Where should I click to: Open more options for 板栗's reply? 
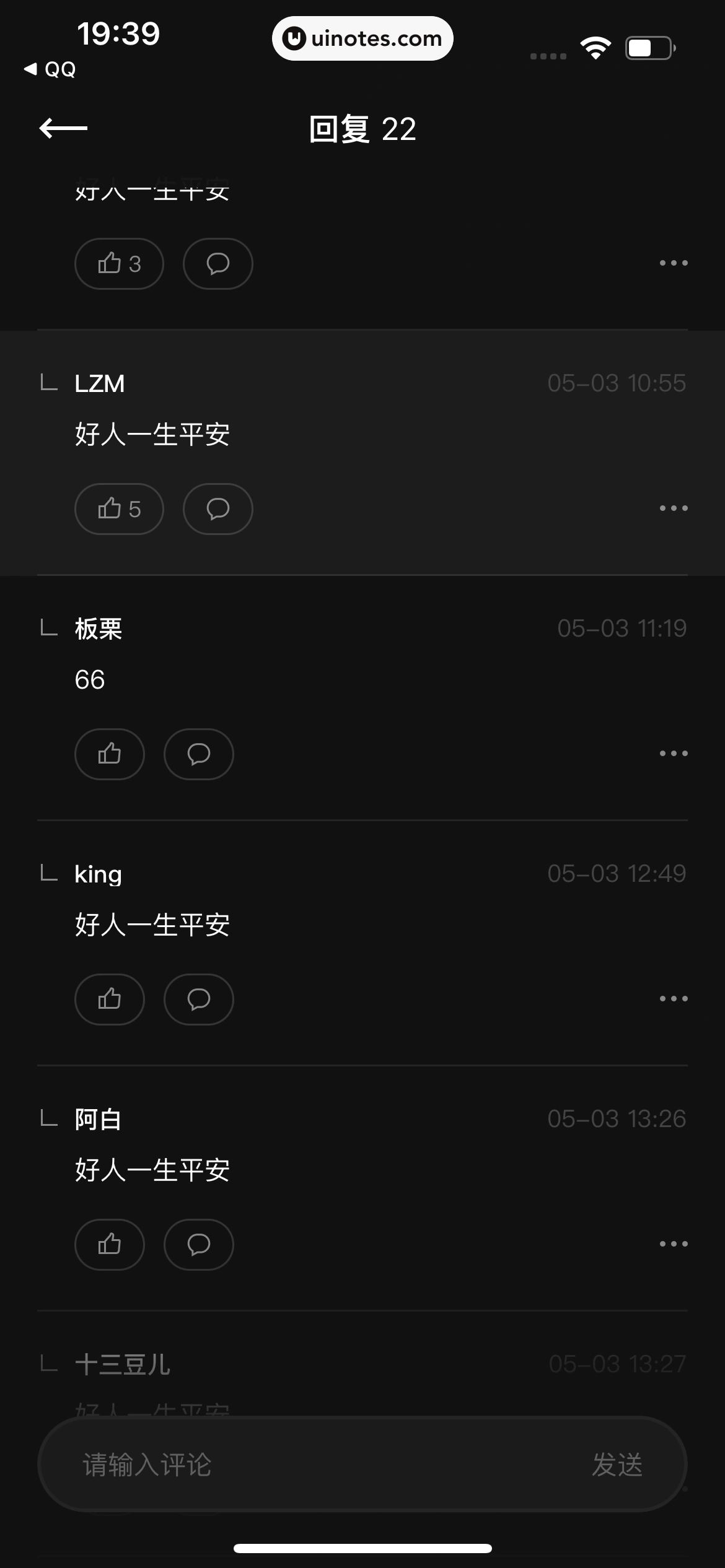[x=674, y=754]
